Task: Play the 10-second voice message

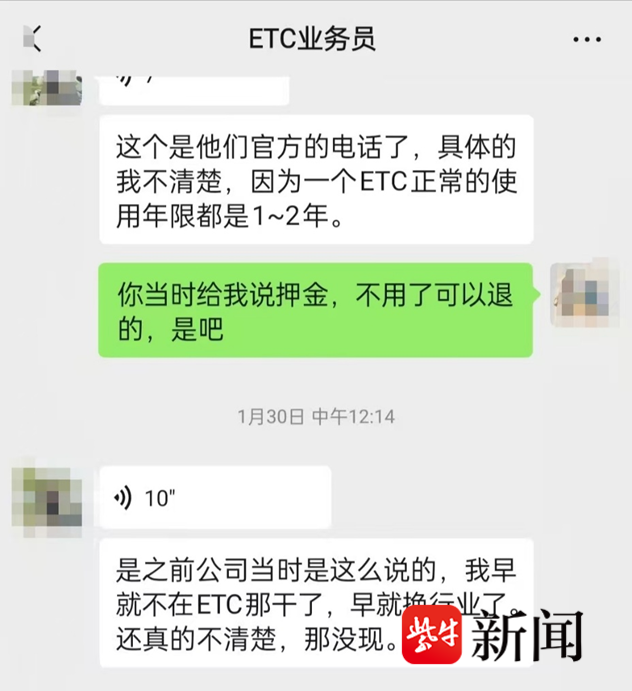Action: [215, 497]
